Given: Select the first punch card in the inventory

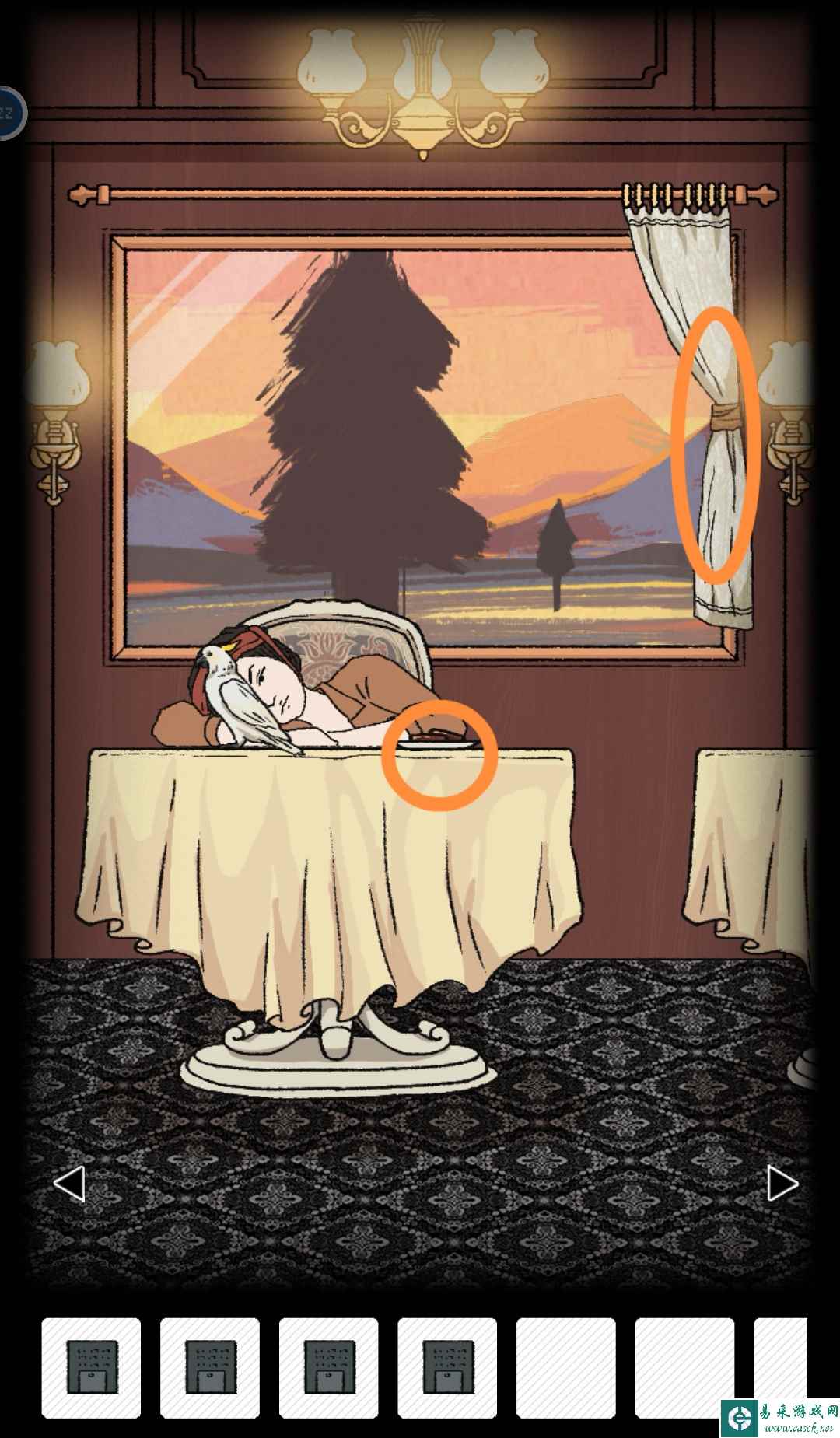Looking at the screenshot, I should [x=92, y=1367].
